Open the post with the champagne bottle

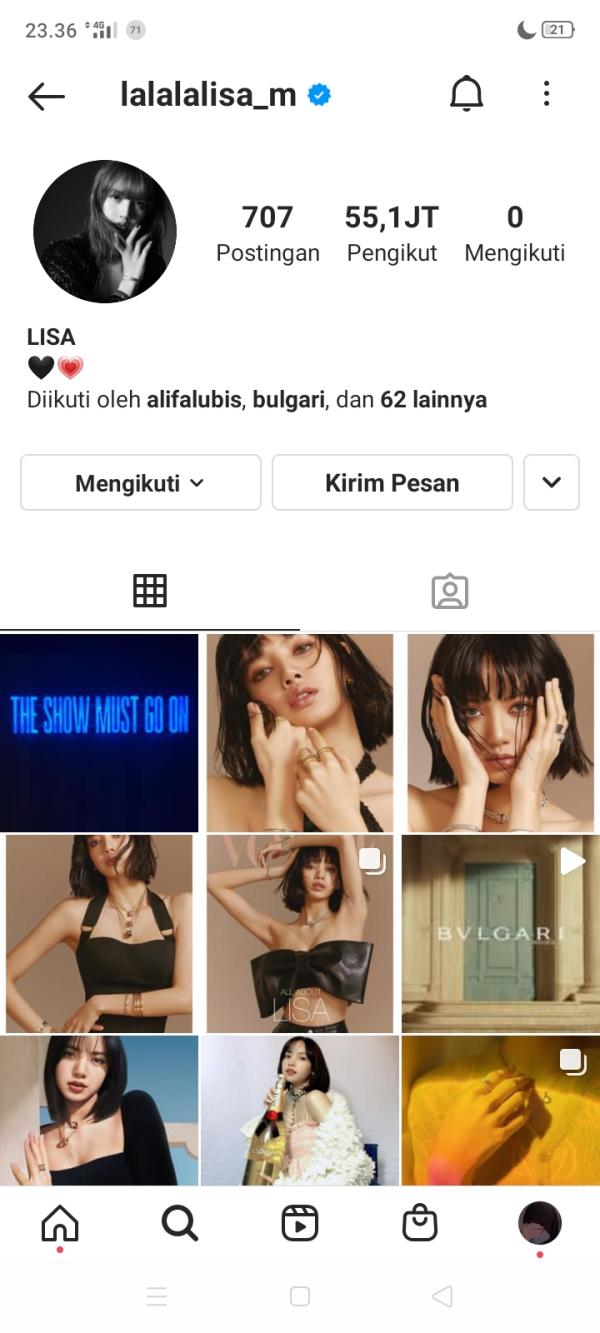pos(300,1110)
